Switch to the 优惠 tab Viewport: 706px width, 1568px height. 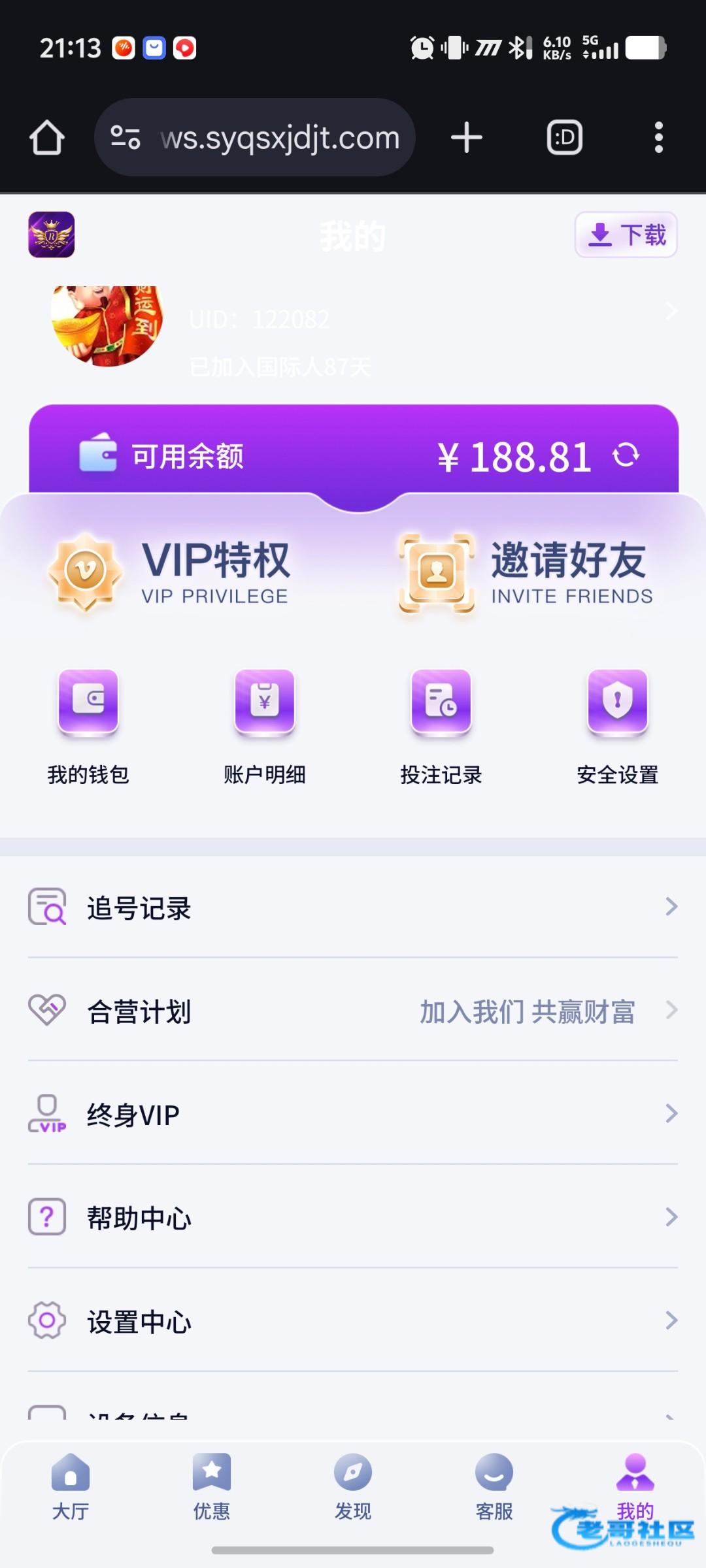pyautogui.click(x=212, y=1488)
